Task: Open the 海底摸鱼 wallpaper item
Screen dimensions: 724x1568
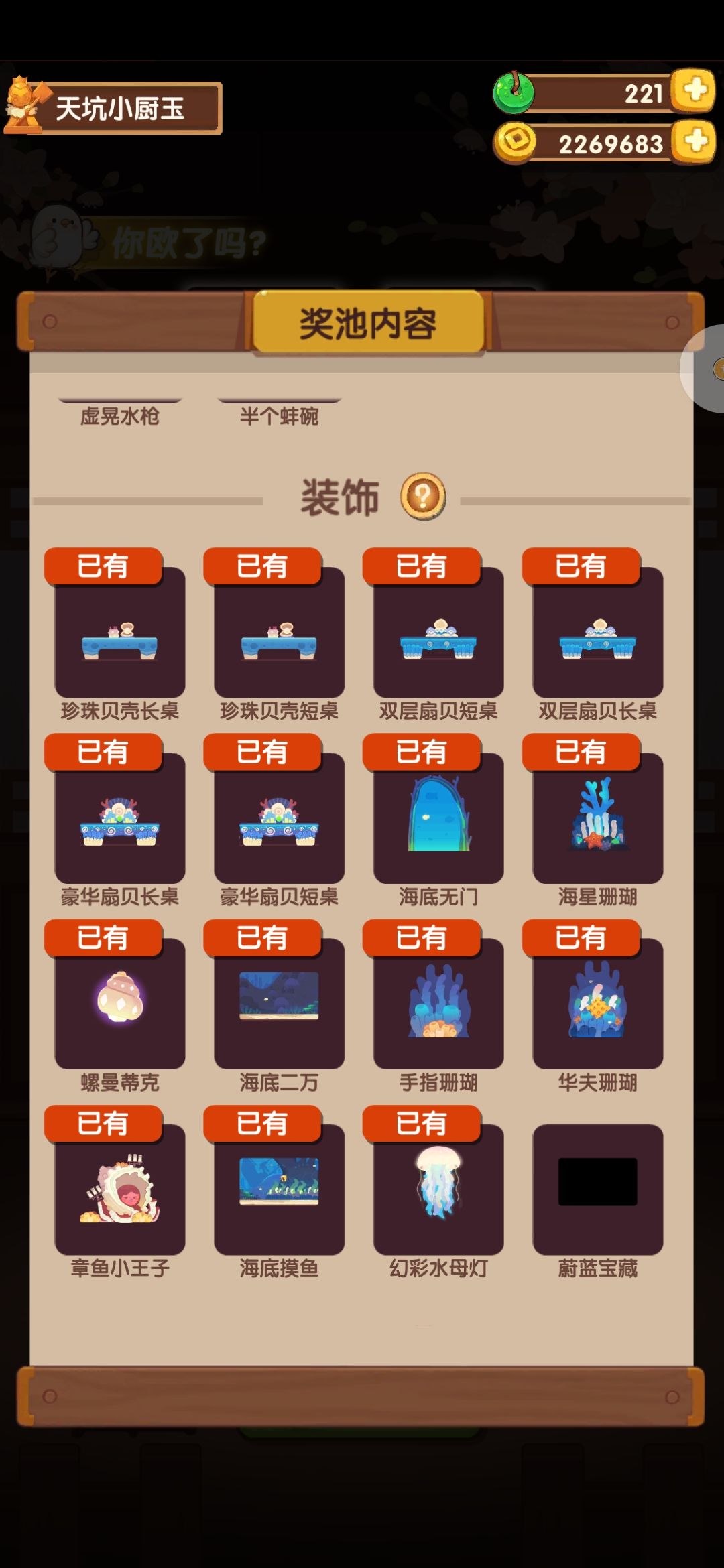Action: pos(280,1189)
